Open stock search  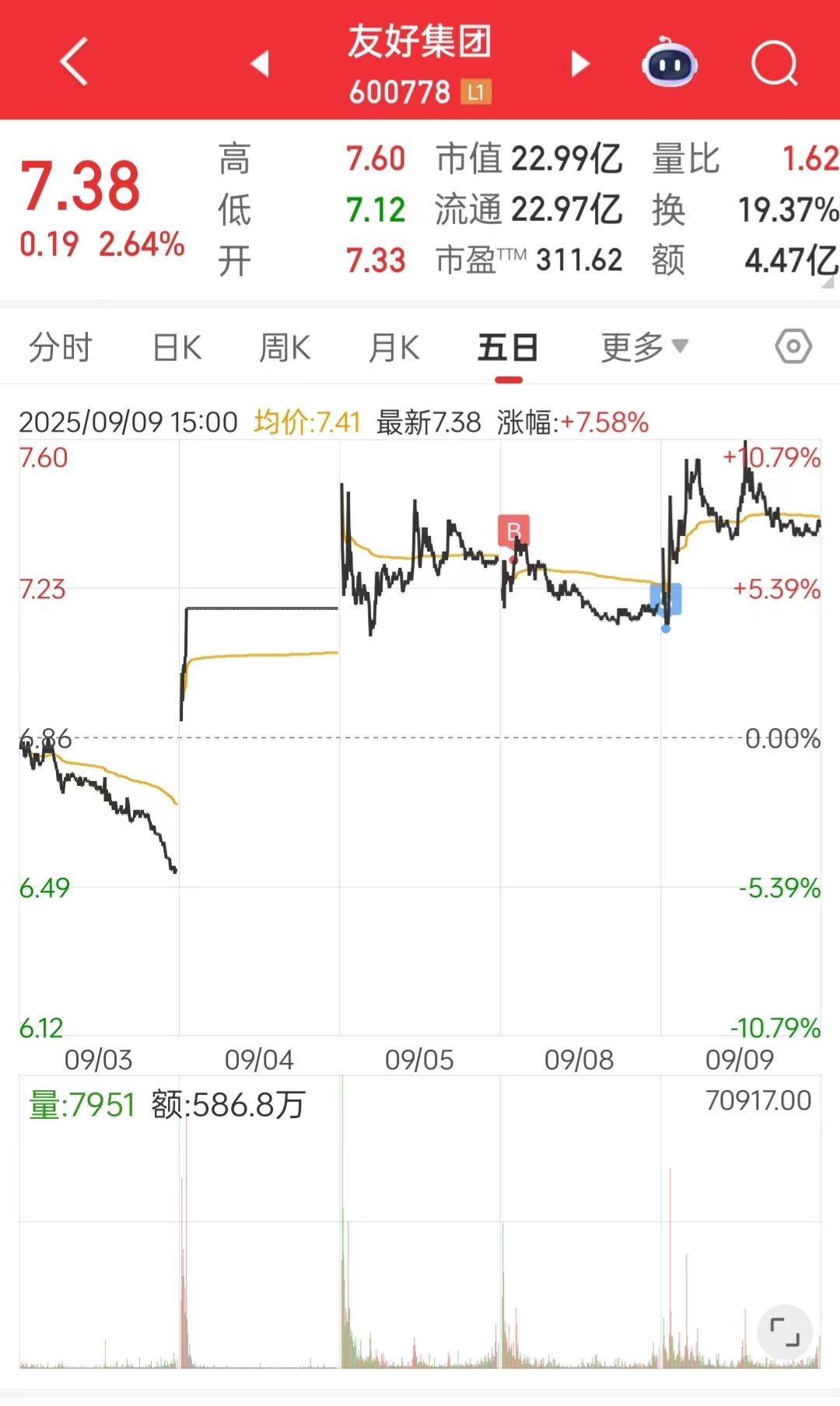click(x=775, y=63)
